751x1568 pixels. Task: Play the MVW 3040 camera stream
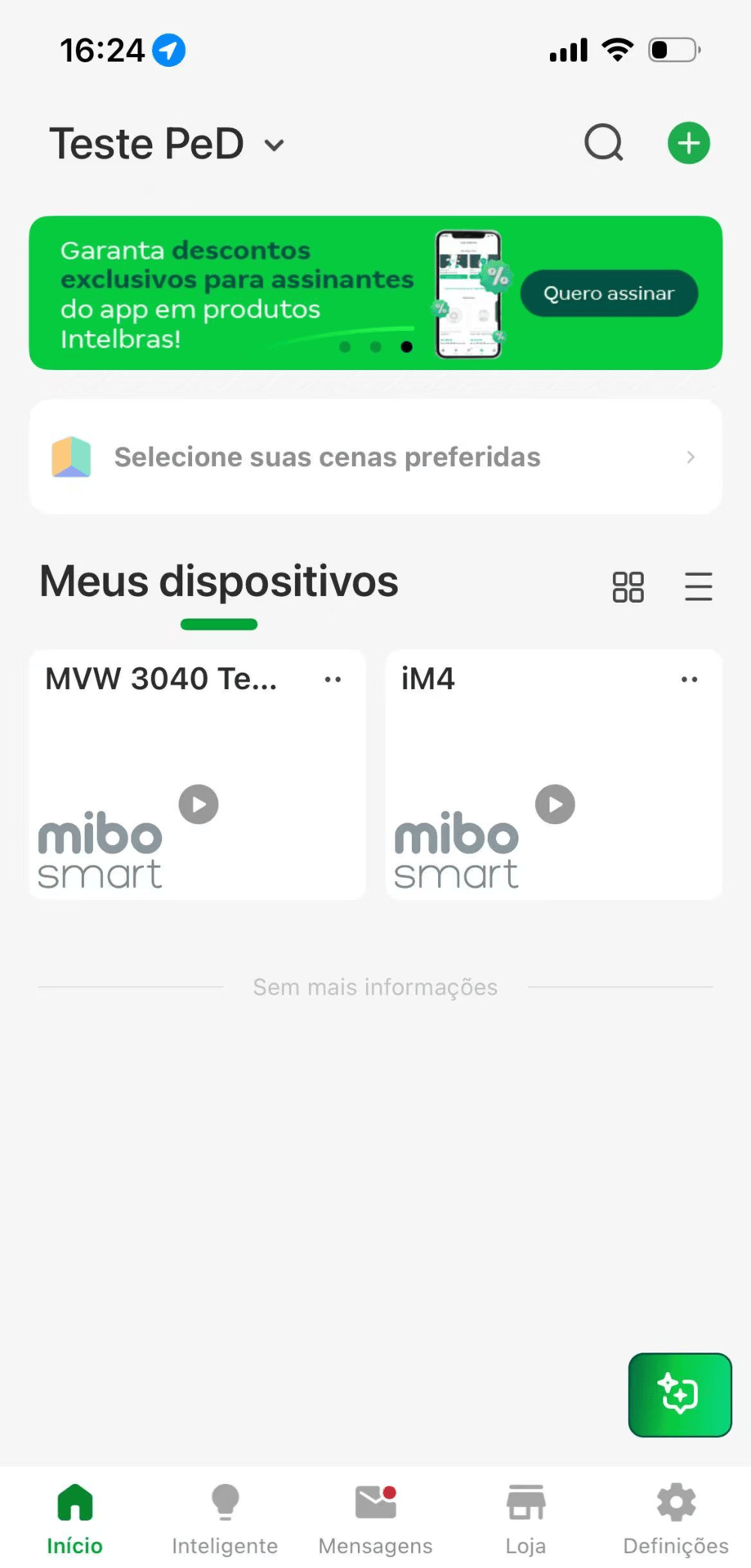tap(197, 804)
